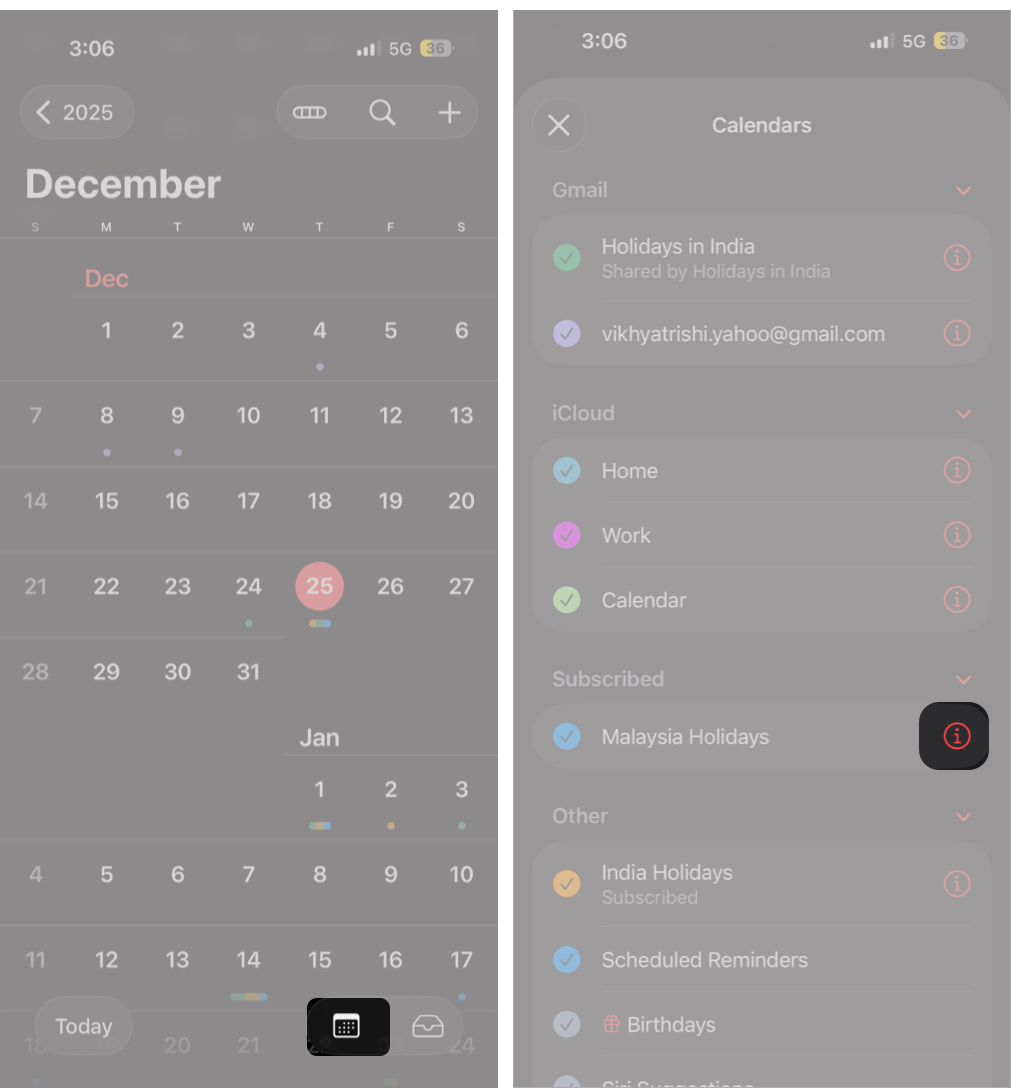Screen dimensions: 1011x1089
Task: Collapse the iCloud section chevron
Action: [964, 413]
